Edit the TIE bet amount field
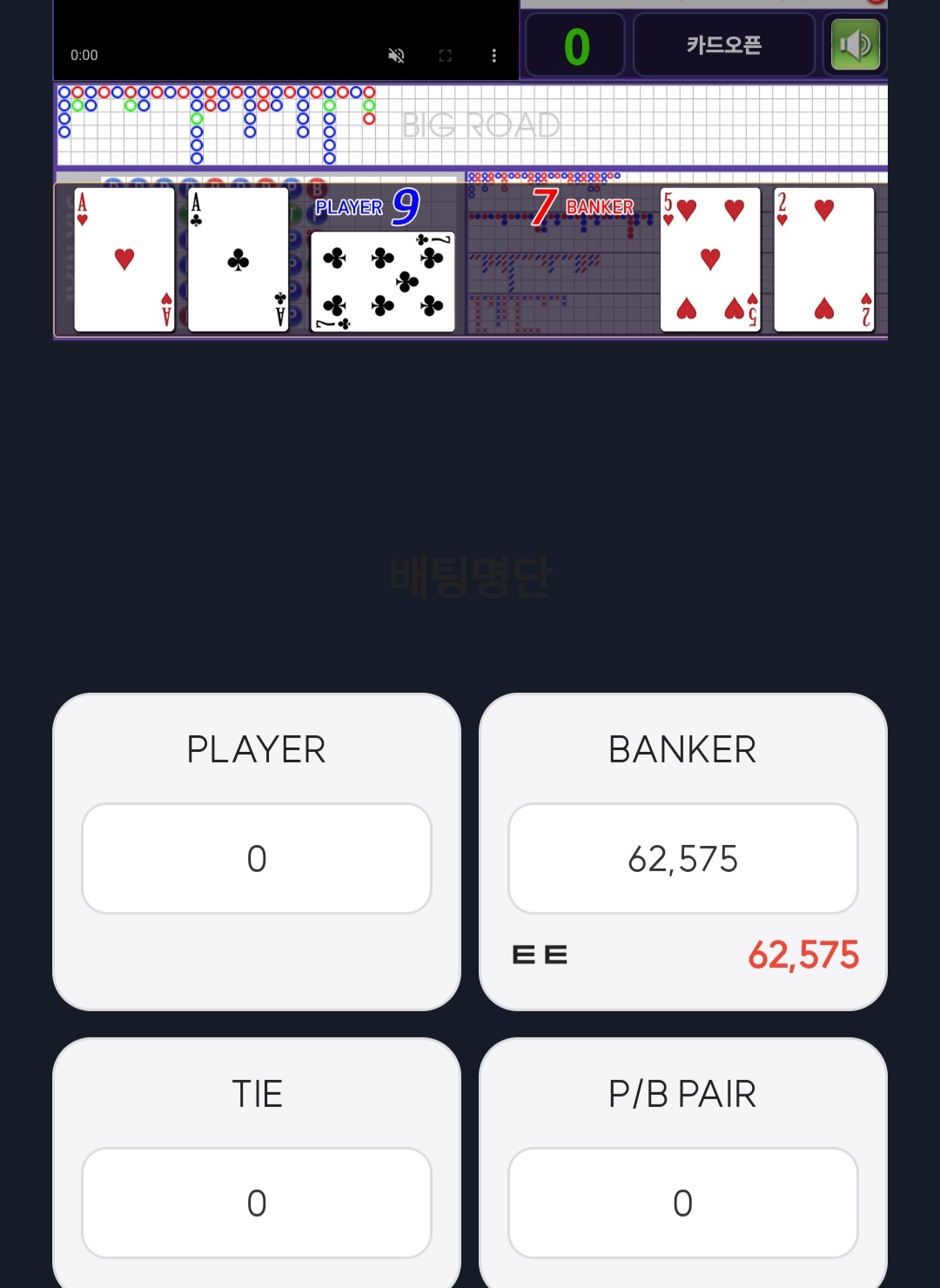The height and width of the screenshot is (1288, 940). [x=256, y=1203]
